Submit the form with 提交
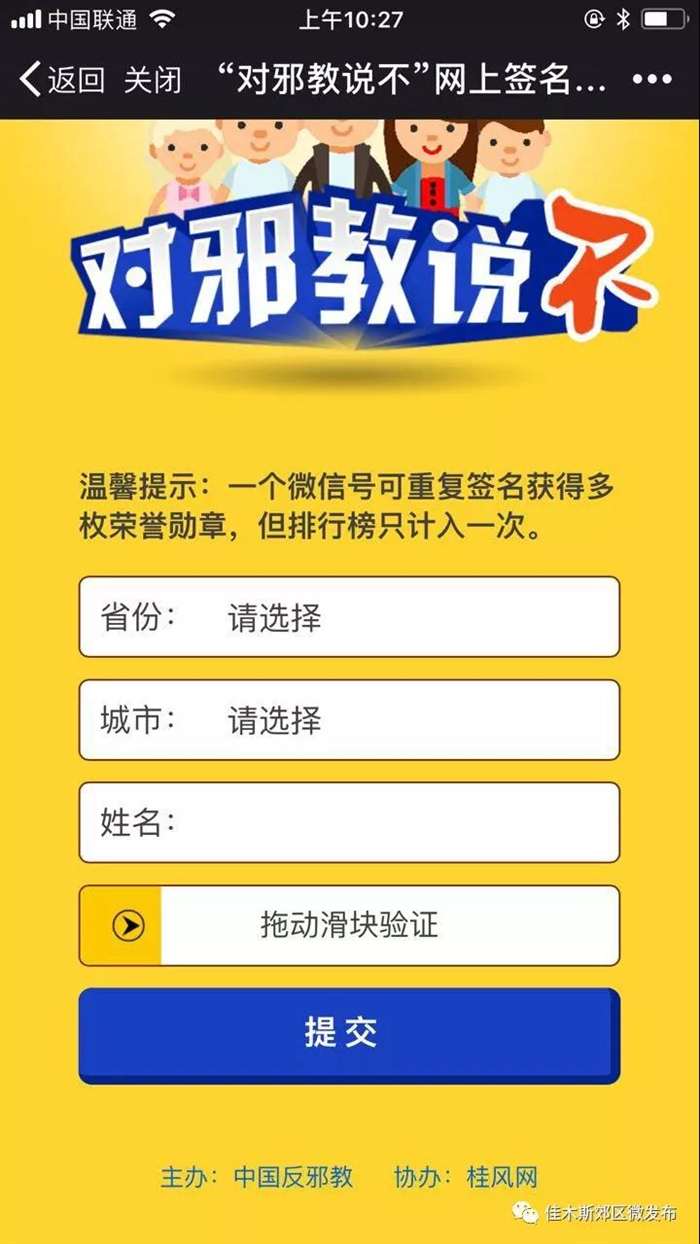This screenshot has height=1244, width=700. (x=347, y=1034)
